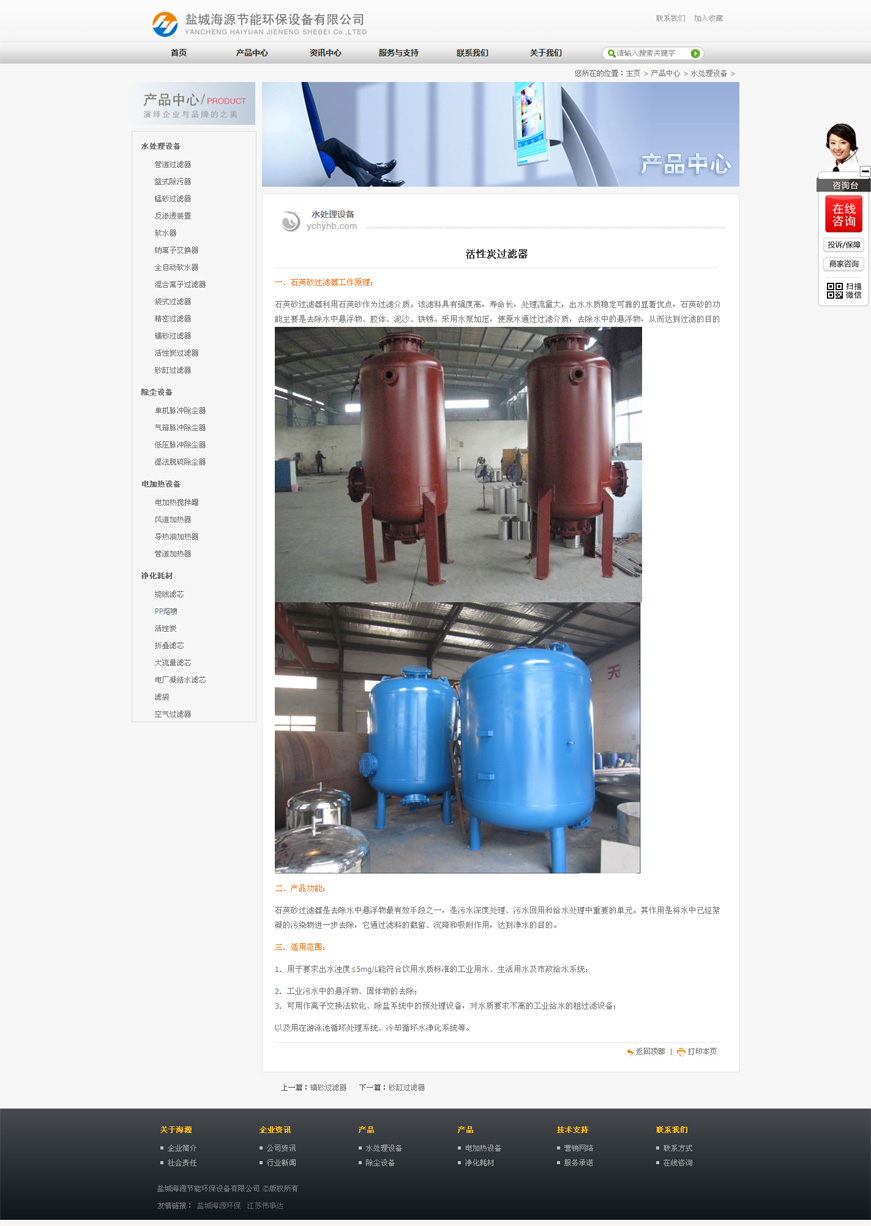Open next article 砂缸过滤器
Viewport: 871px width, 1226px height.
[x=406, y=1087]
